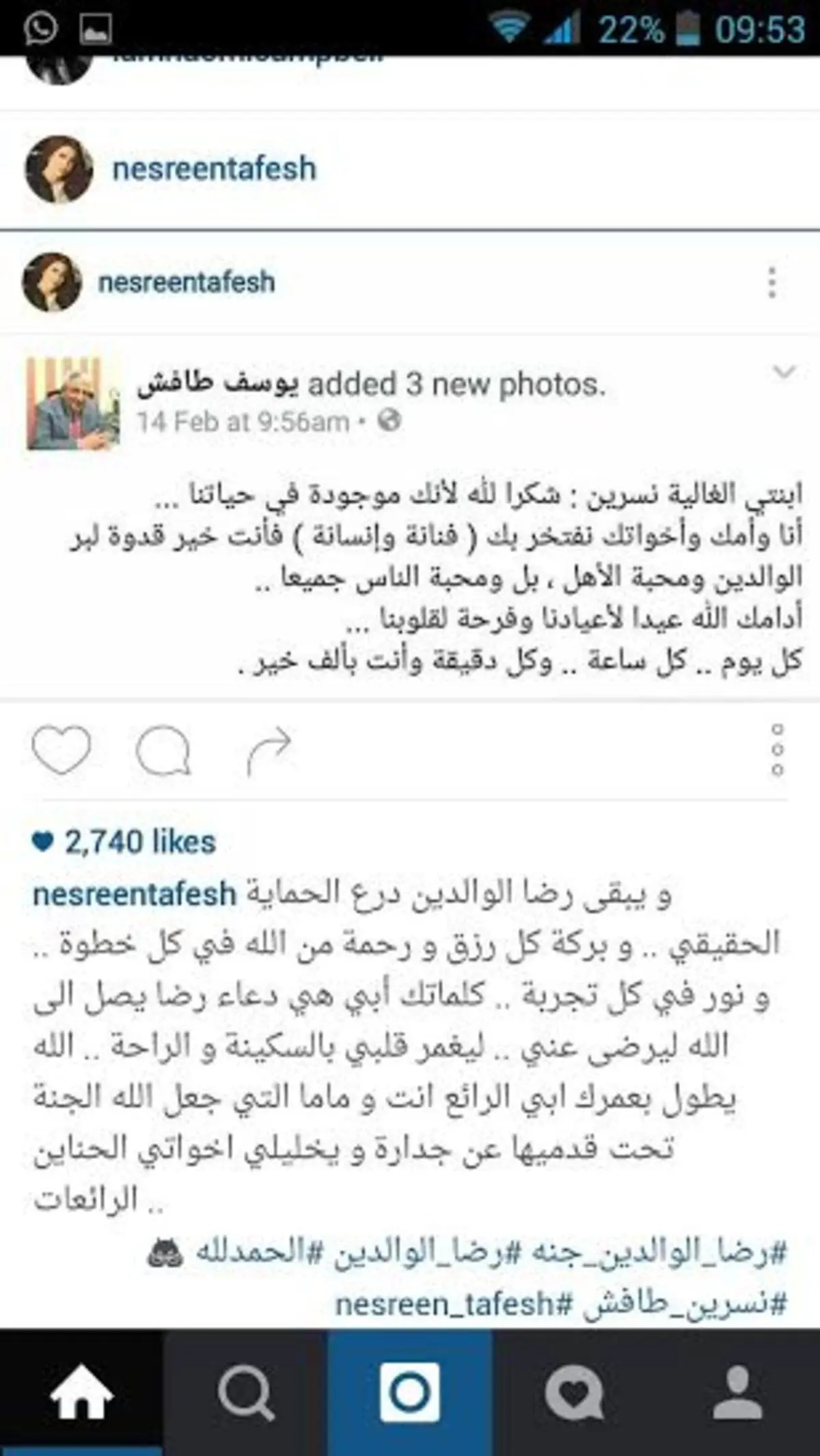Open the Camera tab
Image resolution: width=820 pixels, height=1456 pixels.
pos(410,1394)
